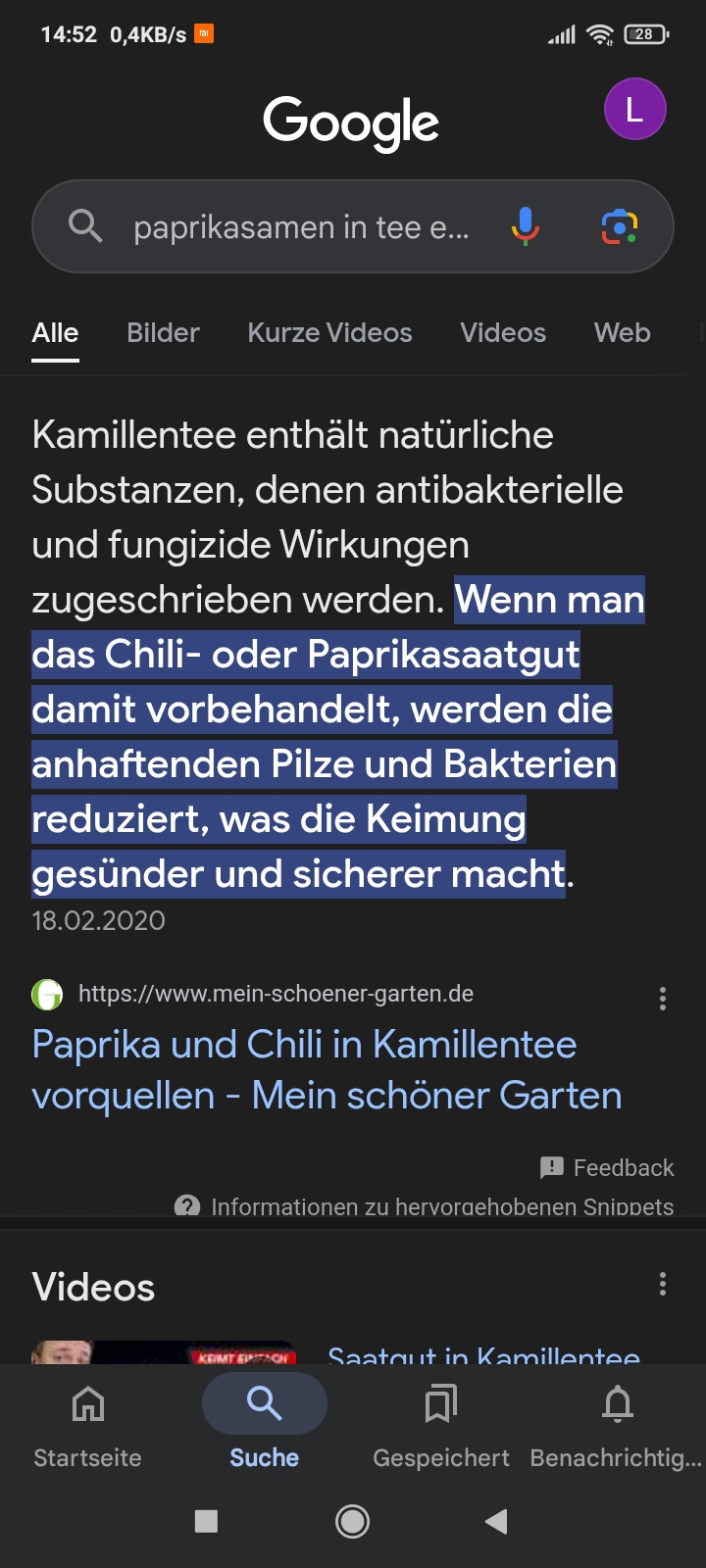Tap the system back button

pos(496,1521)
